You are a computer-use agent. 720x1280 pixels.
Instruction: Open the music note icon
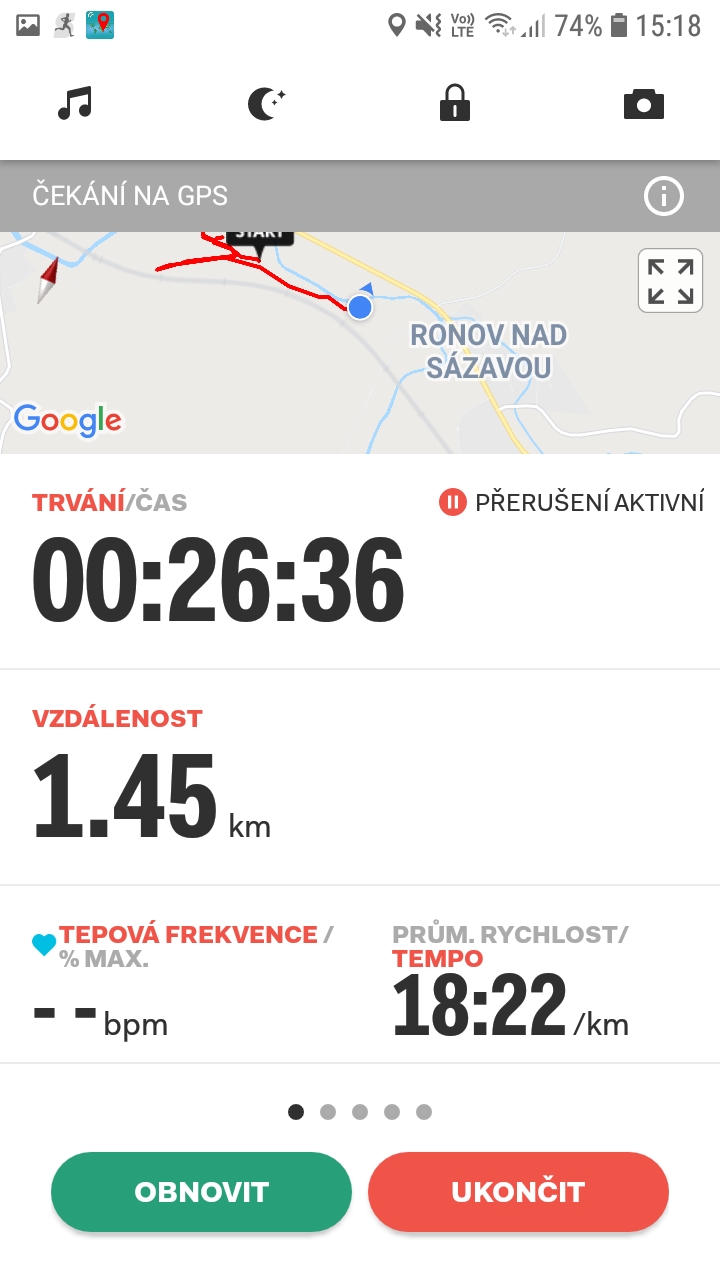point(75,104)
